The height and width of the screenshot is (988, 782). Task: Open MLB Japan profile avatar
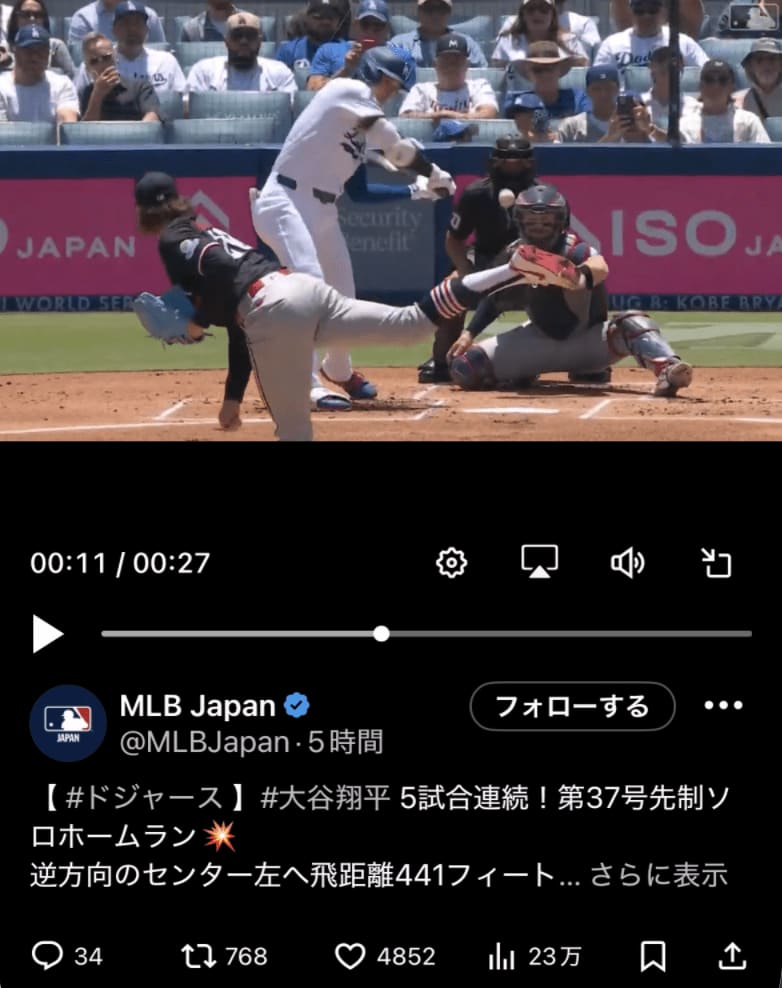(68, 722)
